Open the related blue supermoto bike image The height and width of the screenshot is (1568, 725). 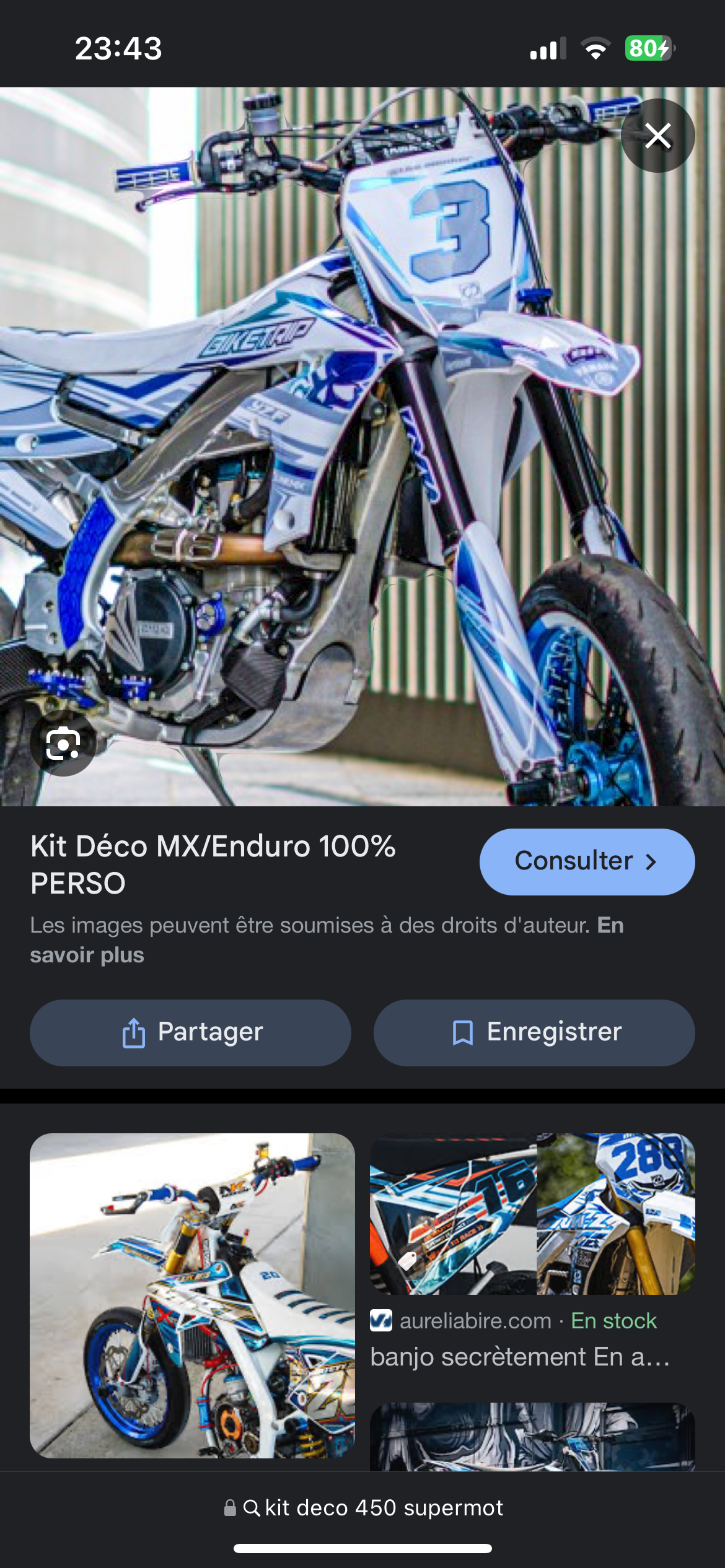192,1296
